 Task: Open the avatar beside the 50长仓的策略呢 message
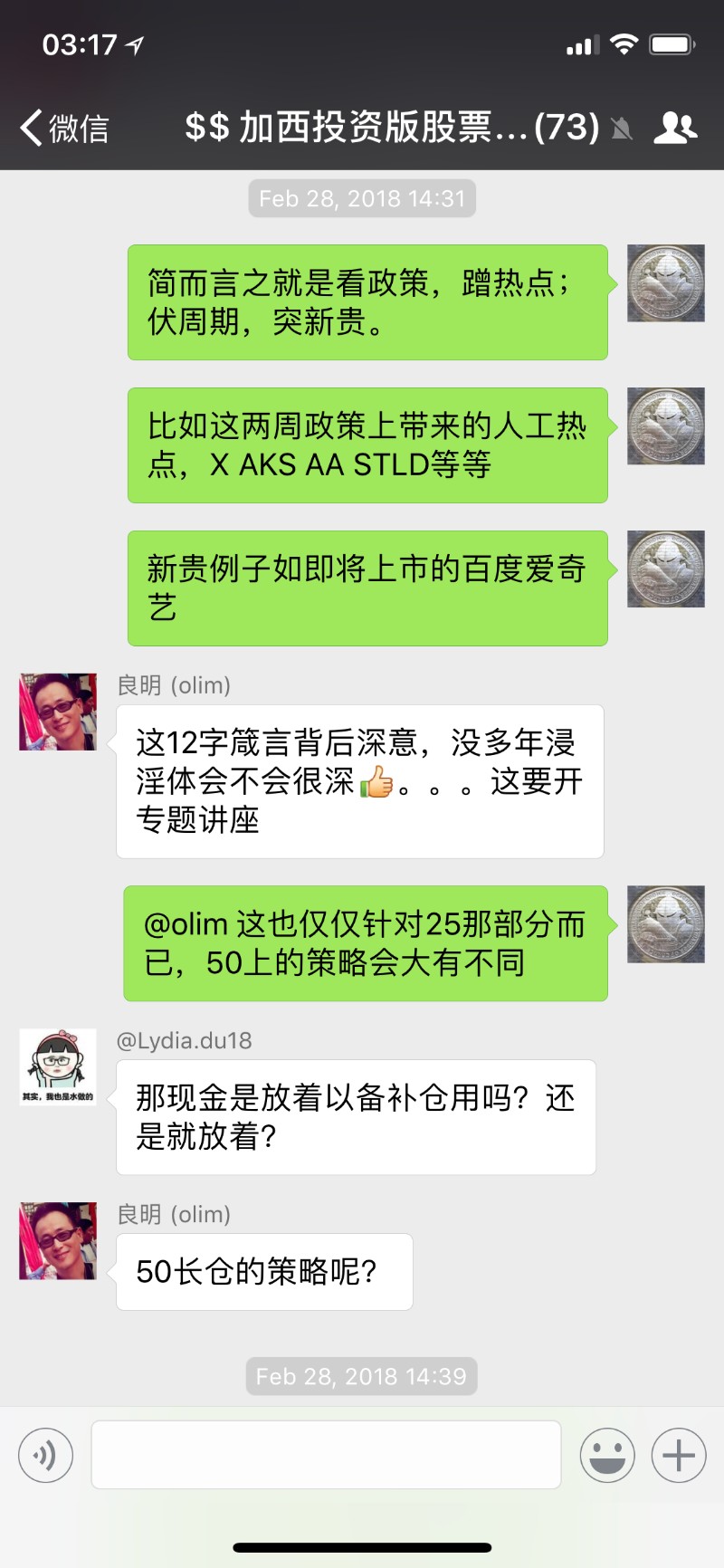pyautogui.click(x=58, y=1240)
